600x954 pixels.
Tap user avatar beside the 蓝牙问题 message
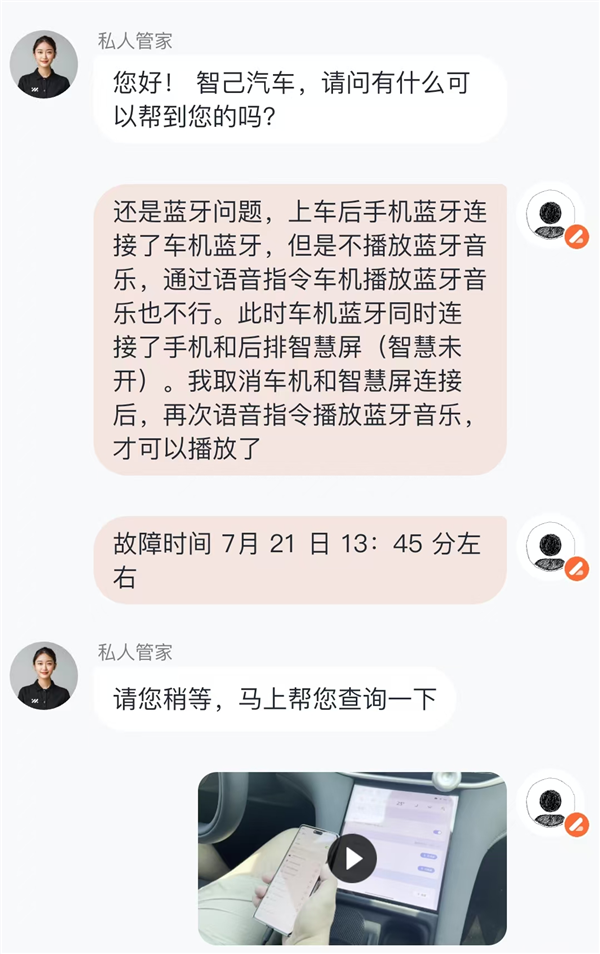[x=552, y=216]
